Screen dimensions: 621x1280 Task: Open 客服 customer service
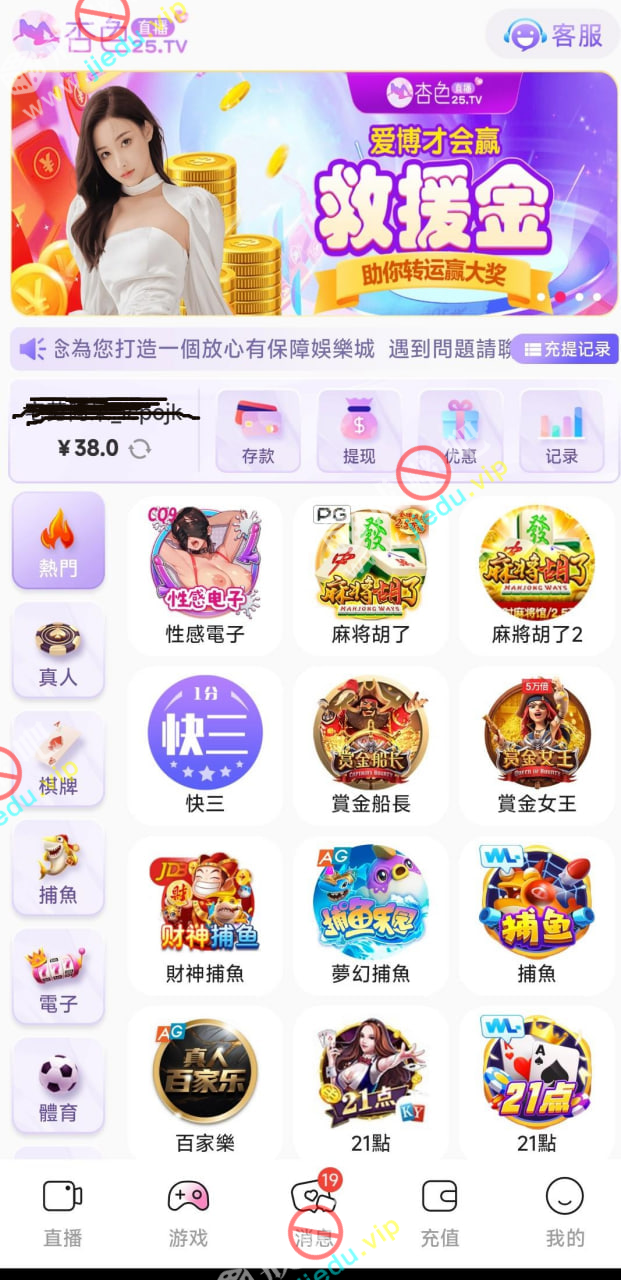[x=552, y=36]
